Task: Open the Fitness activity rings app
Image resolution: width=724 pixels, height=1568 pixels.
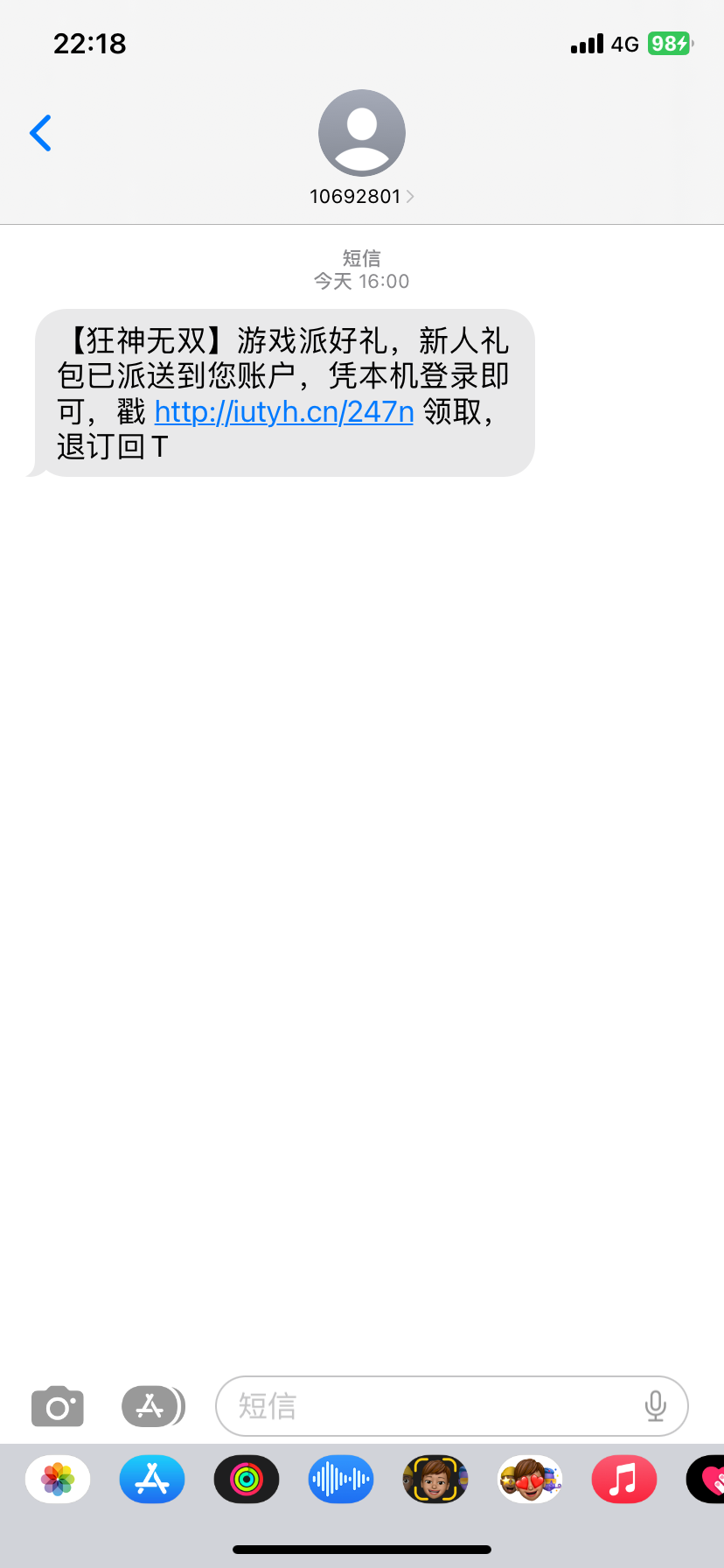Action: pyautogui.click(x=247, y=1480)
